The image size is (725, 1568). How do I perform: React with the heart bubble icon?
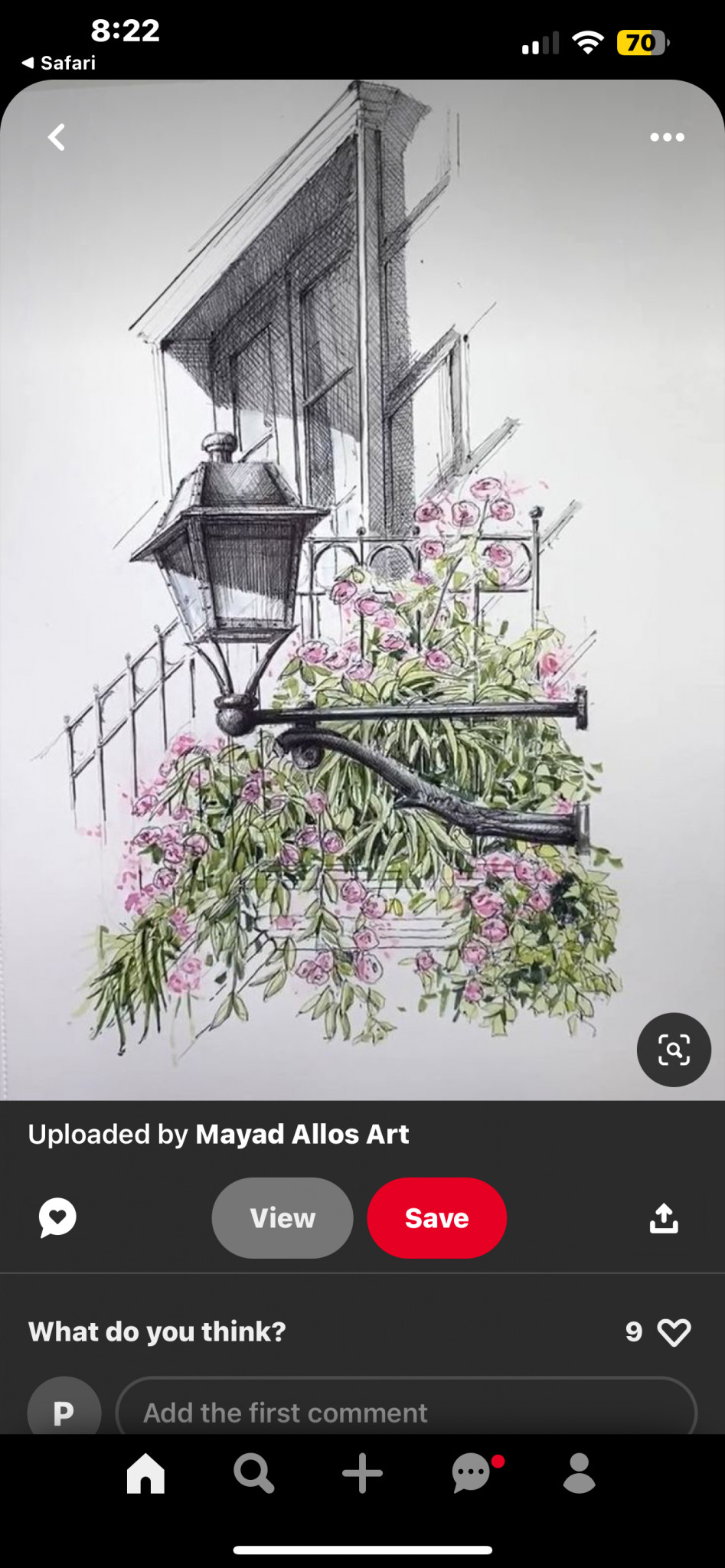(x=57, y=1217)
